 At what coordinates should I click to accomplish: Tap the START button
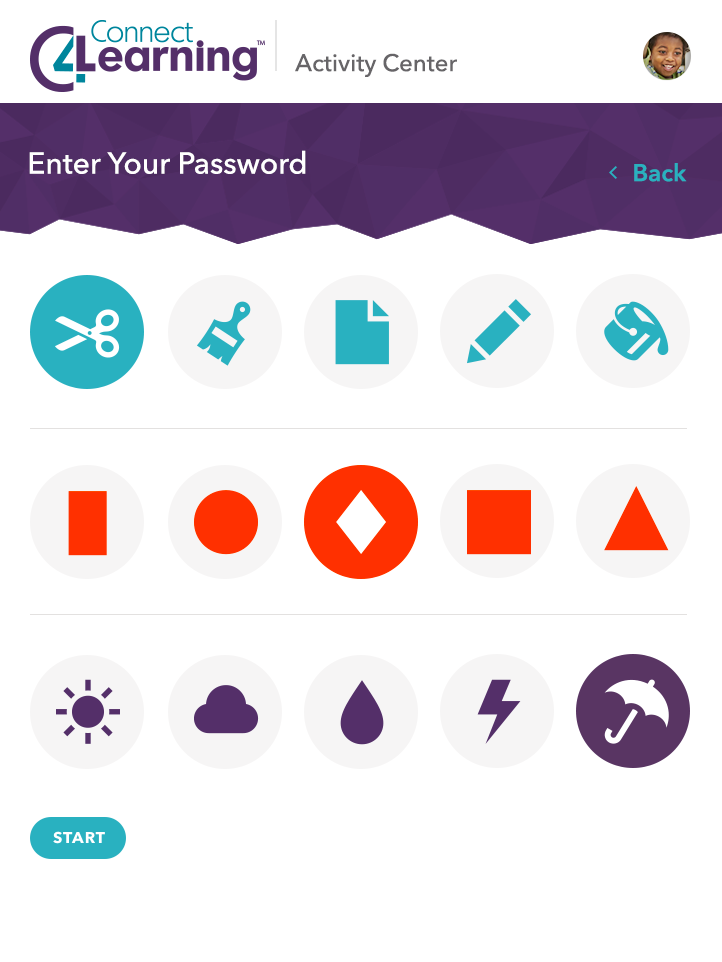click(x=78, y=838)
